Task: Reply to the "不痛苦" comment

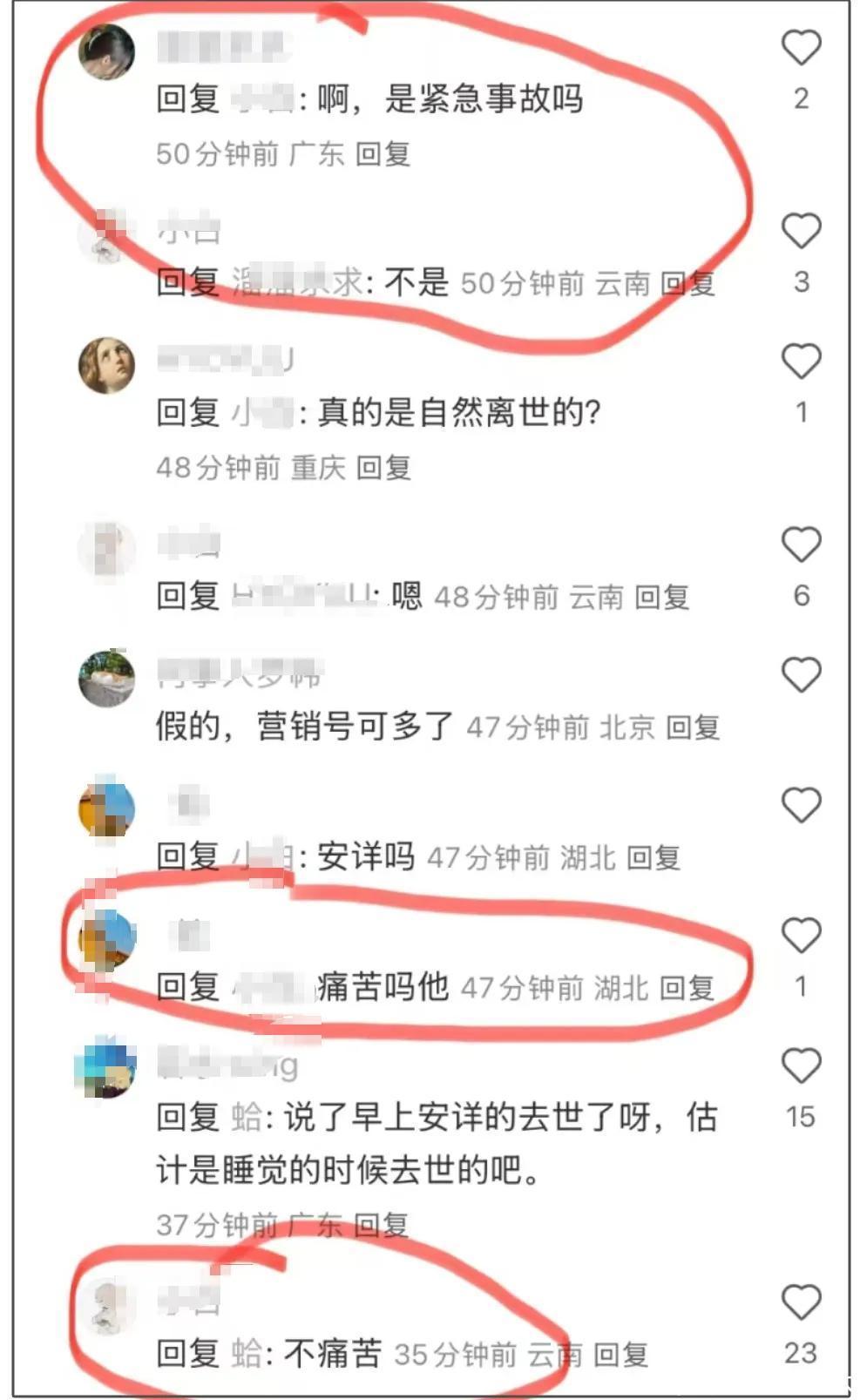Action: 620,1355
